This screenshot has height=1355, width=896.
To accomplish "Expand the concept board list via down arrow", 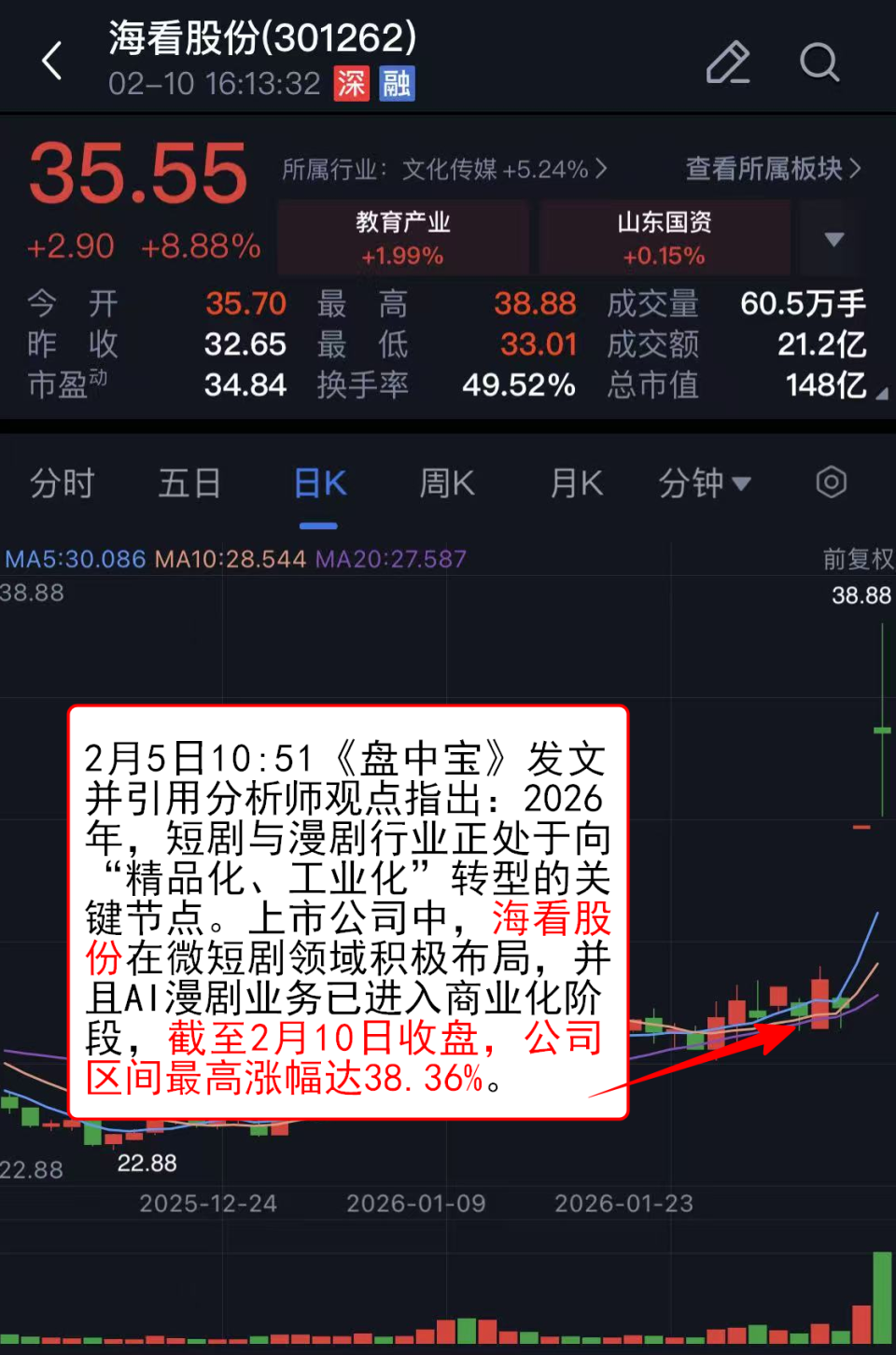I will pos(832,238).
